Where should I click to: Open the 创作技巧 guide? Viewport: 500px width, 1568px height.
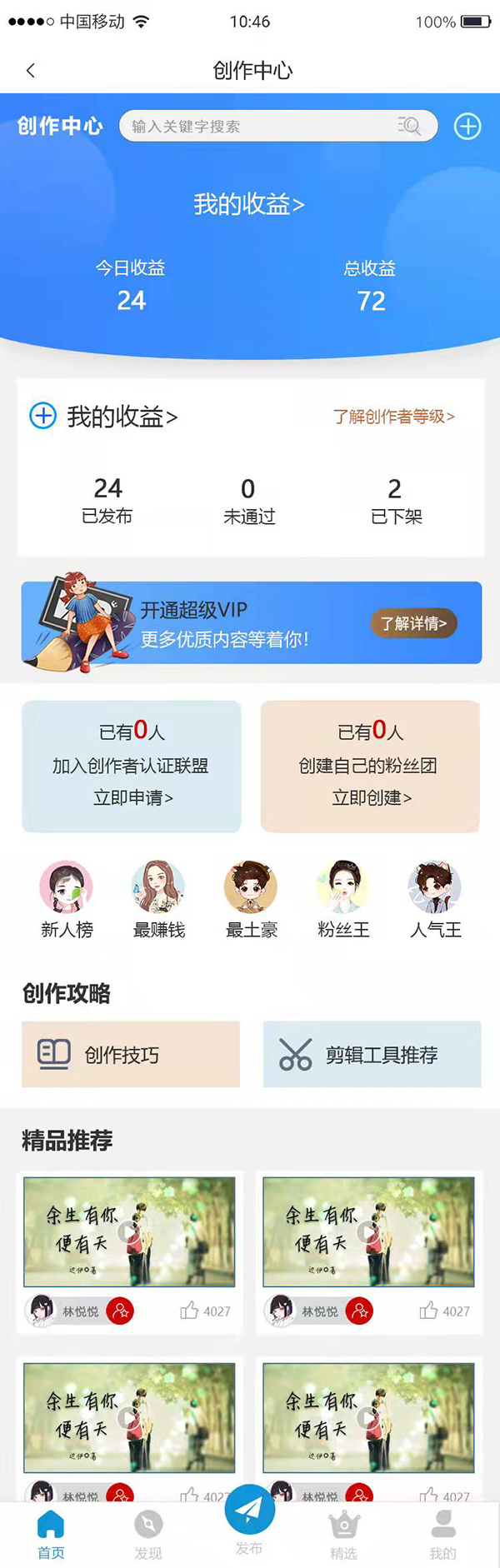click(131, 1054)
